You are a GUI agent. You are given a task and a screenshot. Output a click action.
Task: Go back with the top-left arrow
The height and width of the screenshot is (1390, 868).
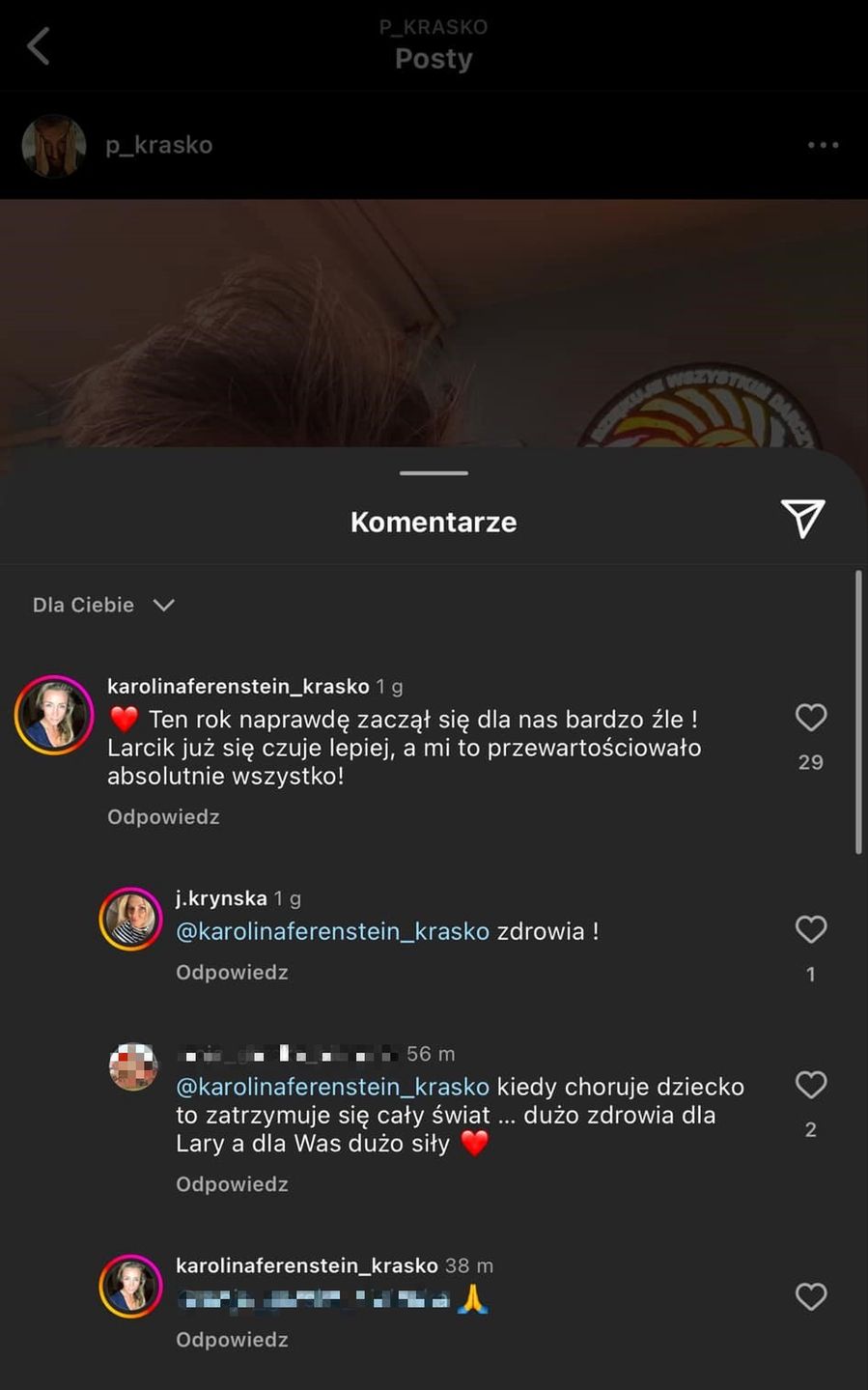tap(39, 46)
